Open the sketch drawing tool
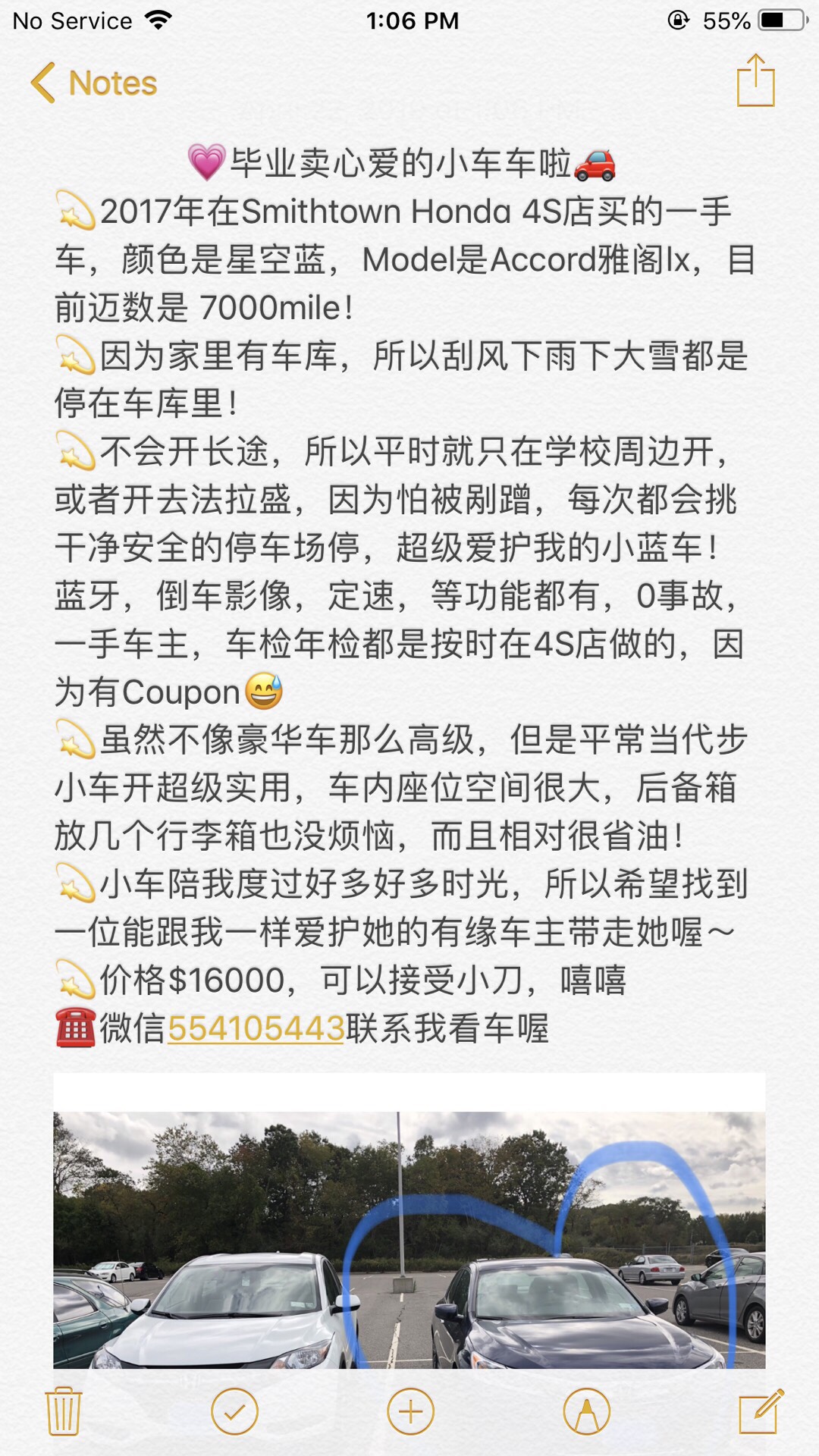The image size is (819, 1456). coord(586,1411)
